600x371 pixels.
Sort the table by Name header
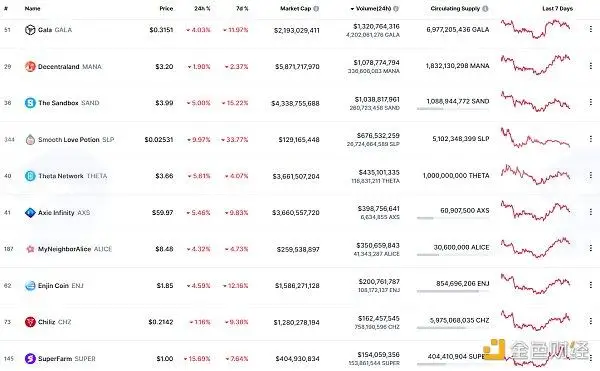point(32,8)
